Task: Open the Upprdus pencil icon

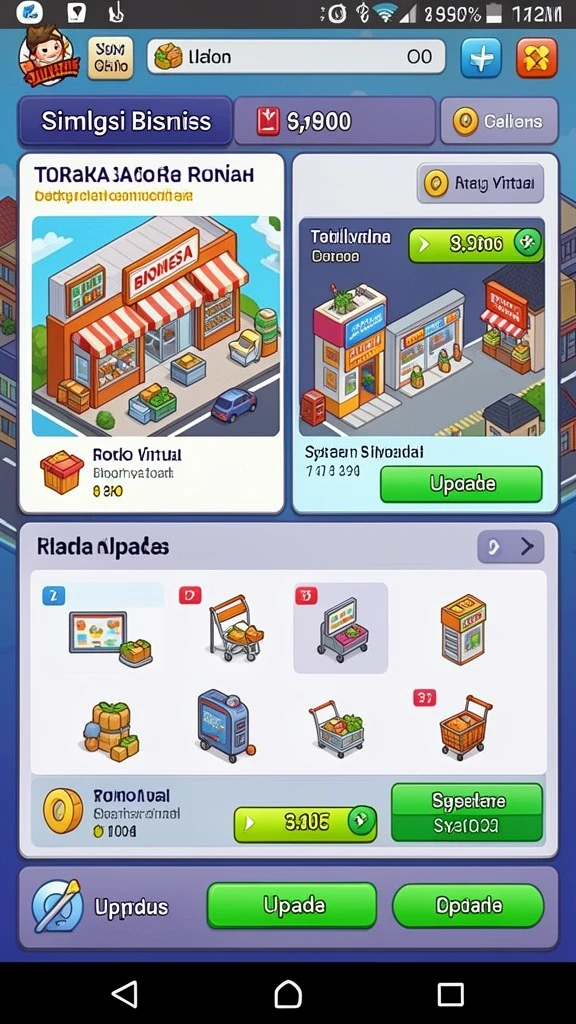Action: 57,906
